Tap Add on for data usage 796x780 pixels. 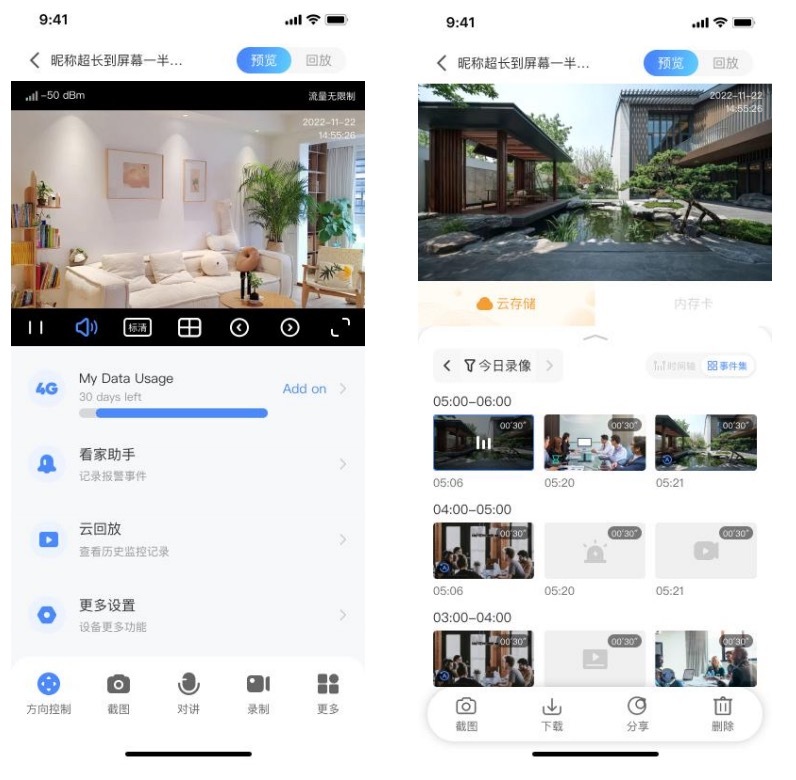point(305,389)
